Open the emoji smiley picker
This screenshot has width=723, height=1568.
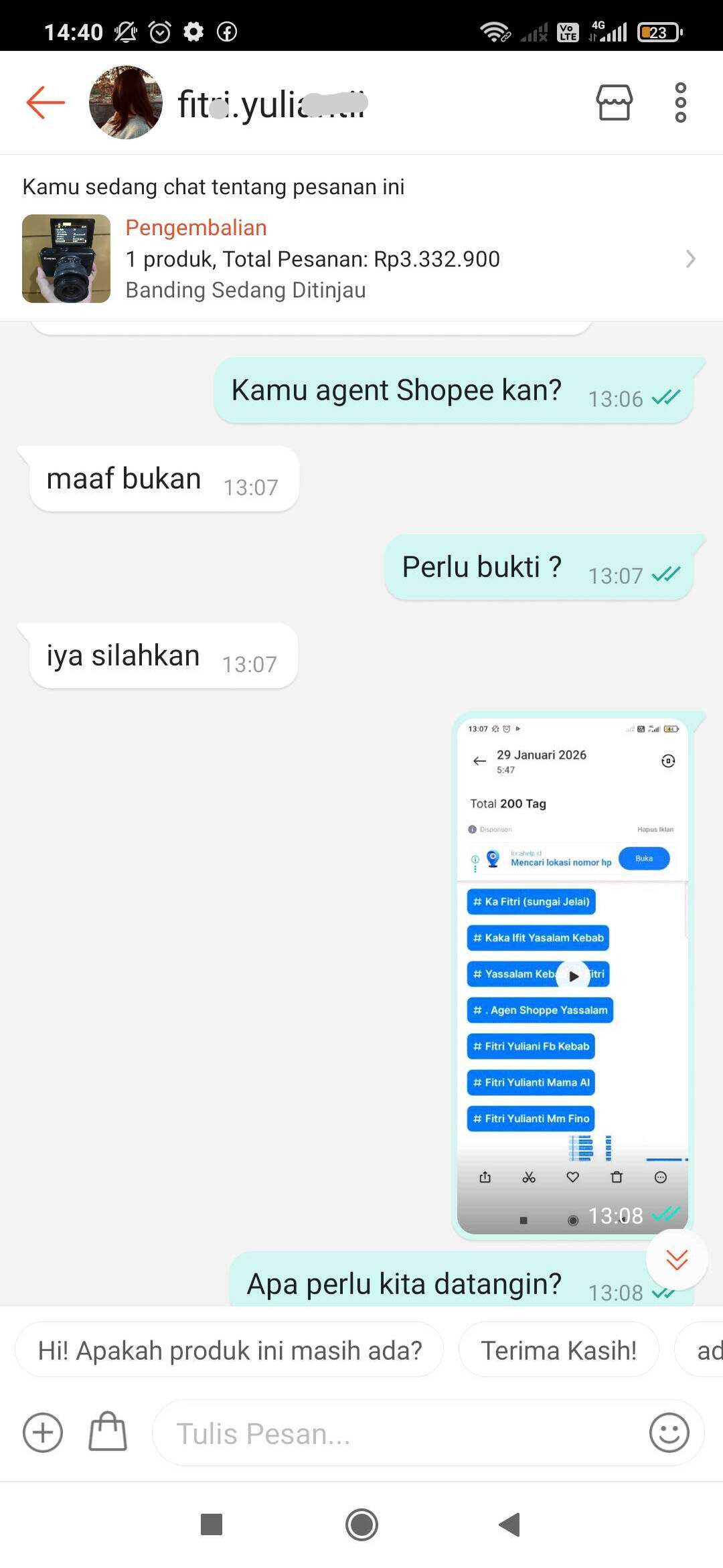669,1433
